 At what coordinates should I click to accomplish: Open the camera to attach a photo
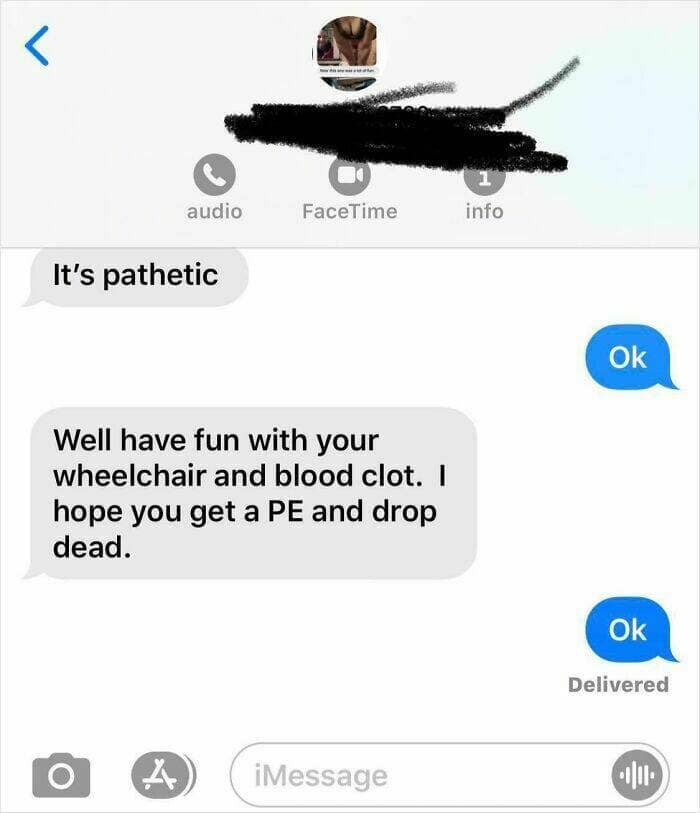[61, 775]
